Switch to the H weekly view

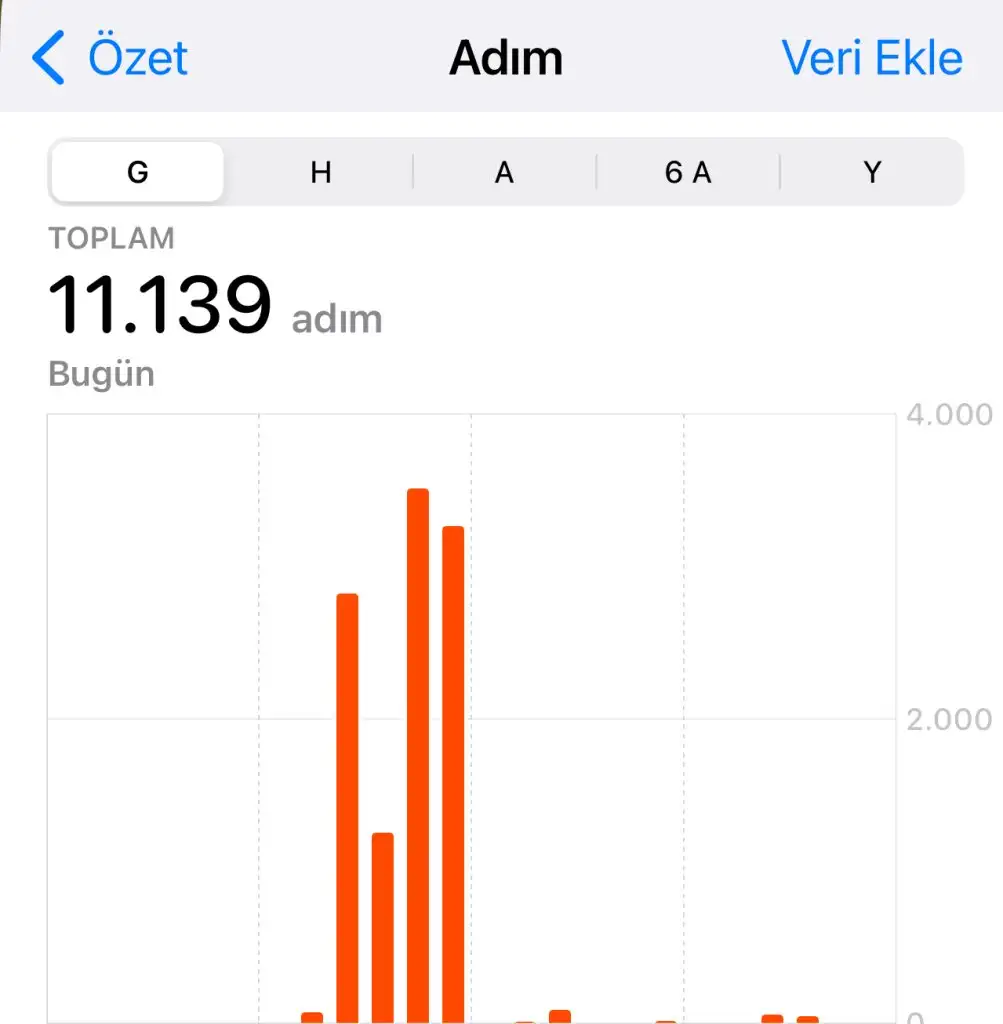click(320, 172)
